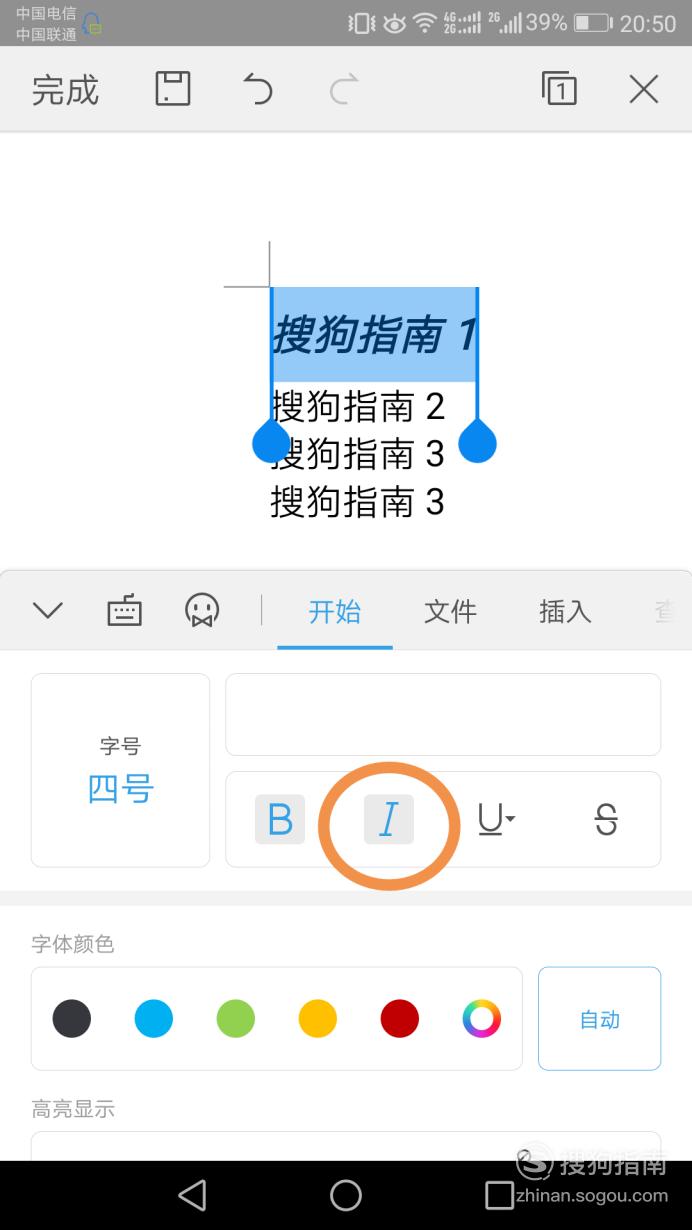The height and width of the screenshot is (1230, 692).
Task: Toggle bold formatting
Action: [x=280, y=820]
